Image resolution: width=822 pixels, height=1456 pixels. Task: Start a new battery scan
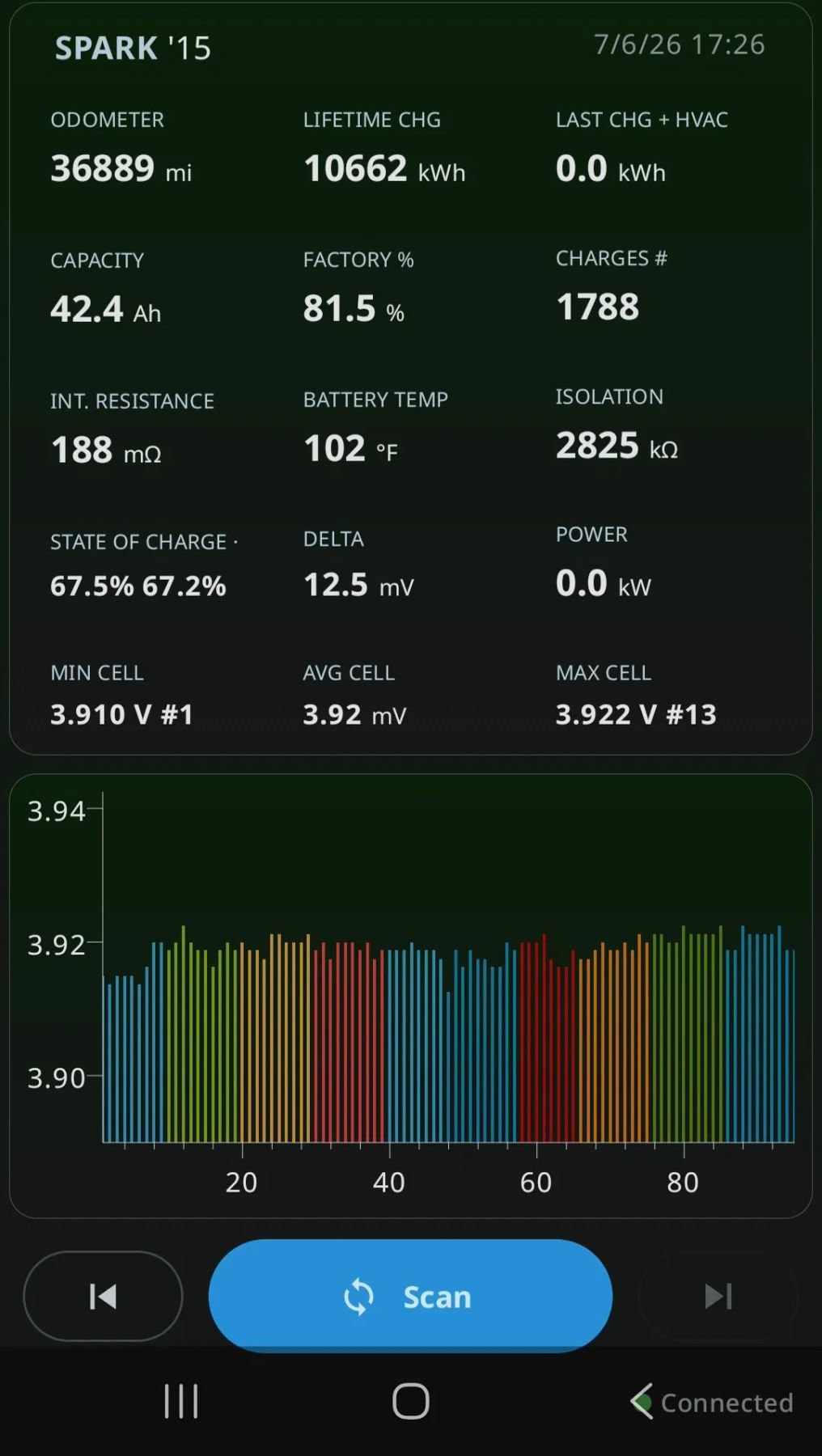(410, 1296)
